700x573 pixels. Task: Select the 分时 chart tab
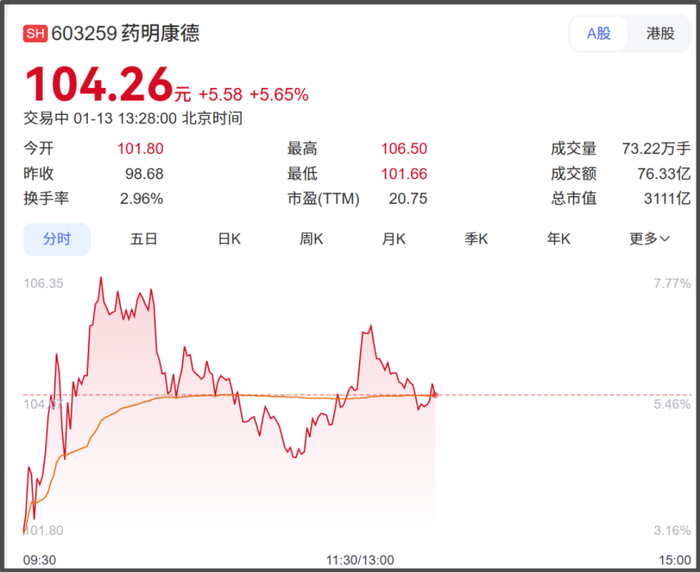point(57,239)
